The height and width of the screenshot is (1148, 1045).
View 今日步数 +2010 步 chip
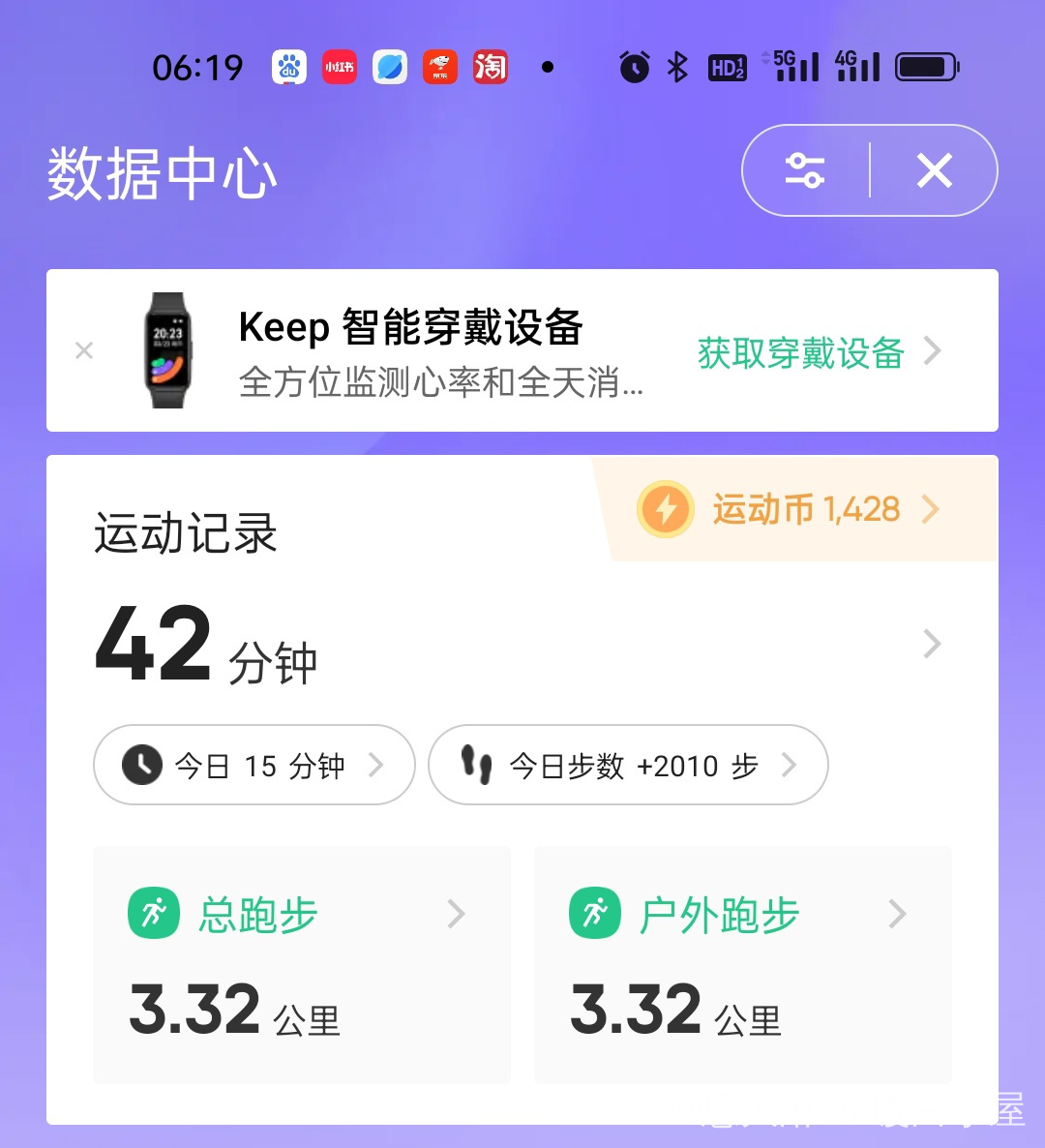click(628, 766)
